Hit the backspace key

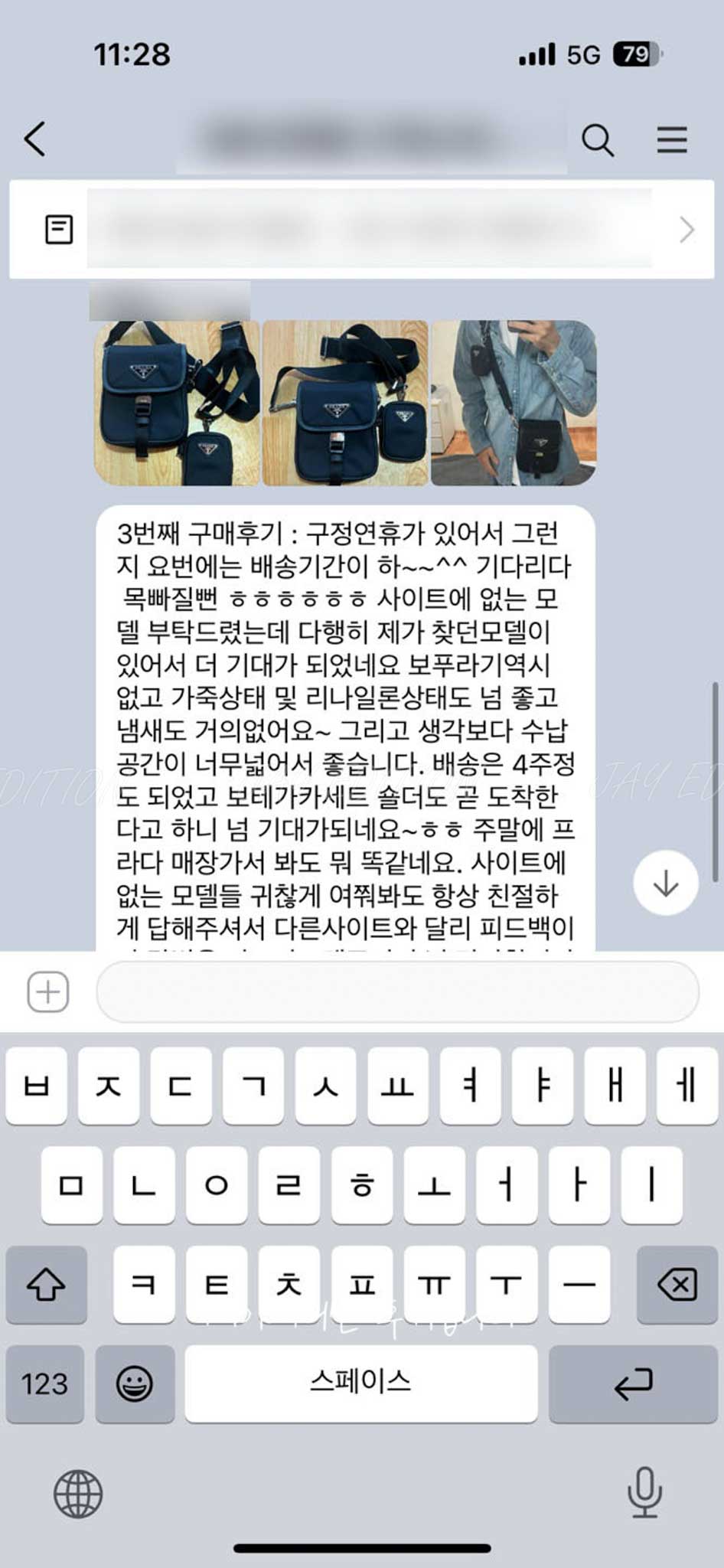[x=677, y=1284]
